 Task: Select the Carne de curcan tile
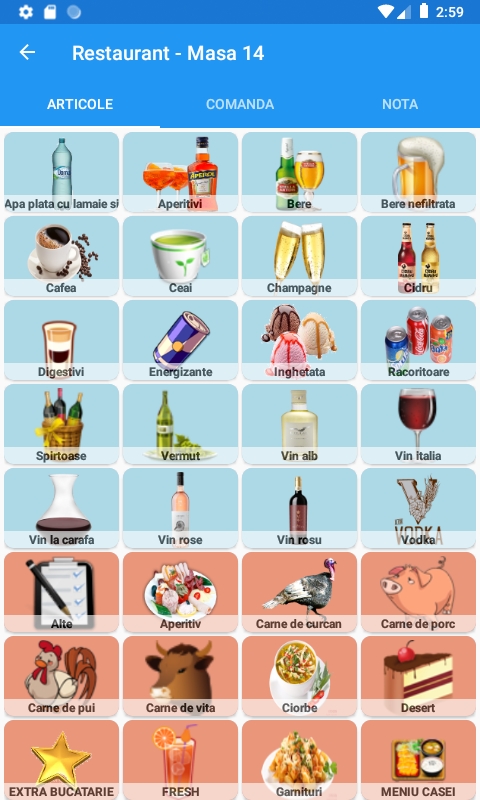[299, 592]
